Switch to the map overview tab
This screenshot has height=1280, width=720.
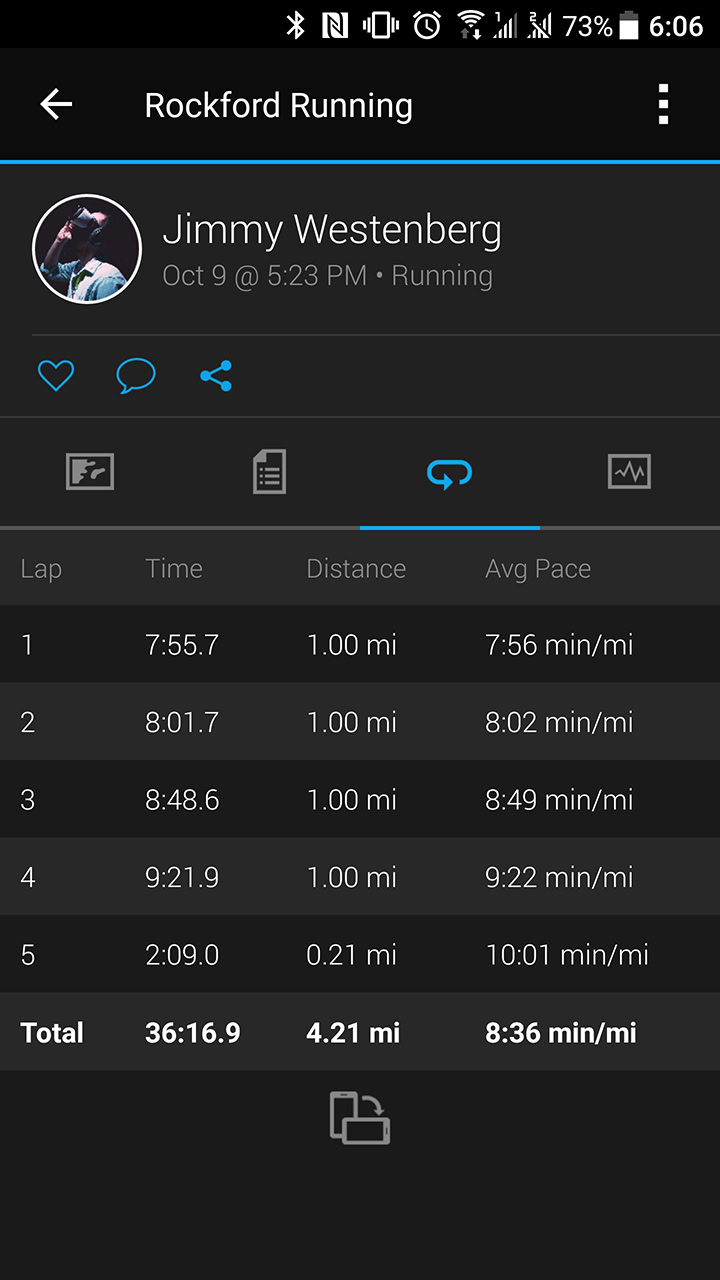[90, 471]
